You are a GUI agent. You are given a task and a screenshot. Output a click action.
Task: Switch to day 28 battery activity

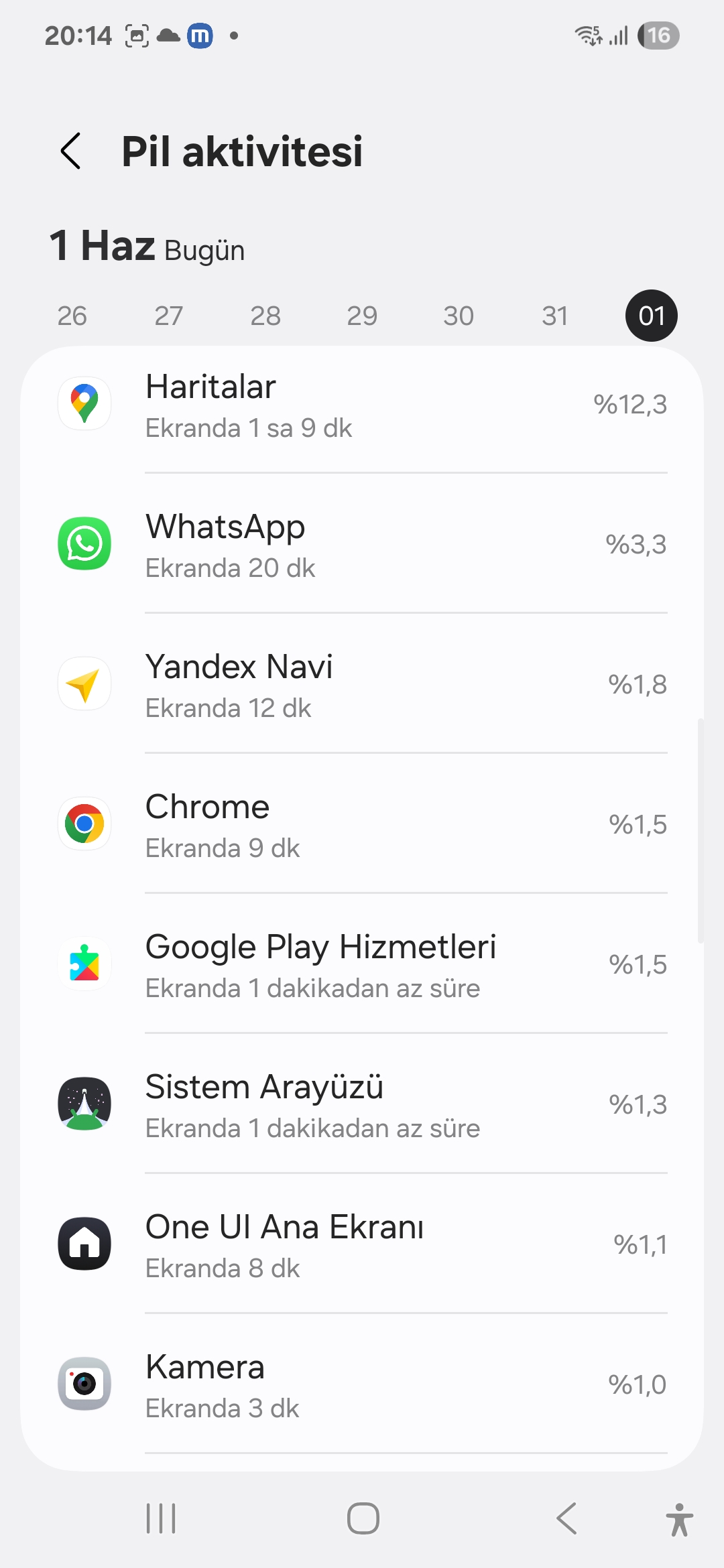[x=265, y=316]
